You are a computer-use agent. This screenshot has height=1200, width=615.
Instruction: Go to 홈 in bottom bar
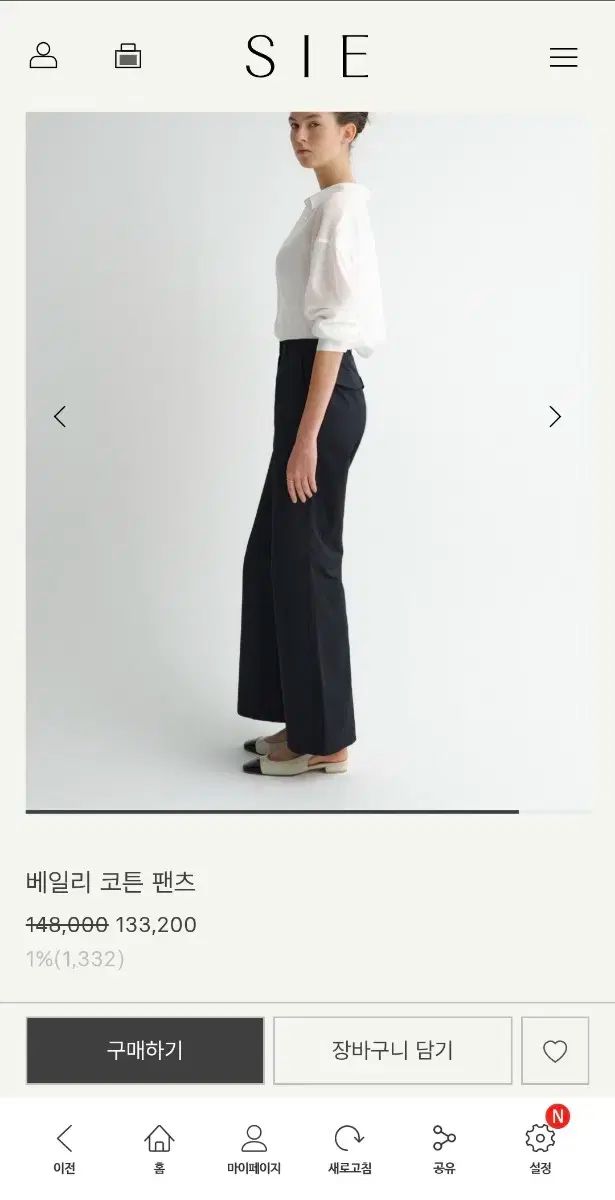[x=159, y=1148]
